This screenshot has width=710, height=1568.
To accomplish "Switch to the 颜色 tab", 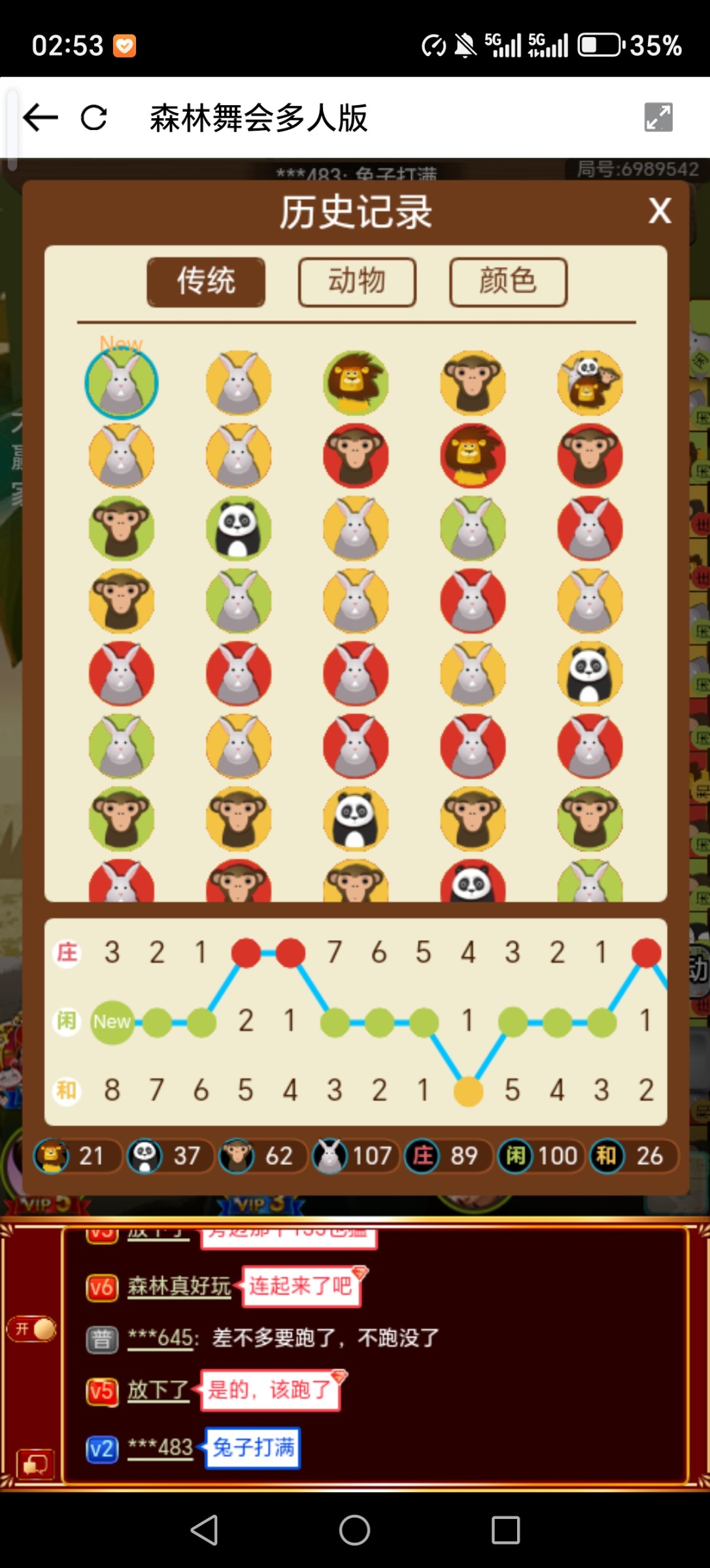I will coord(508,282).
